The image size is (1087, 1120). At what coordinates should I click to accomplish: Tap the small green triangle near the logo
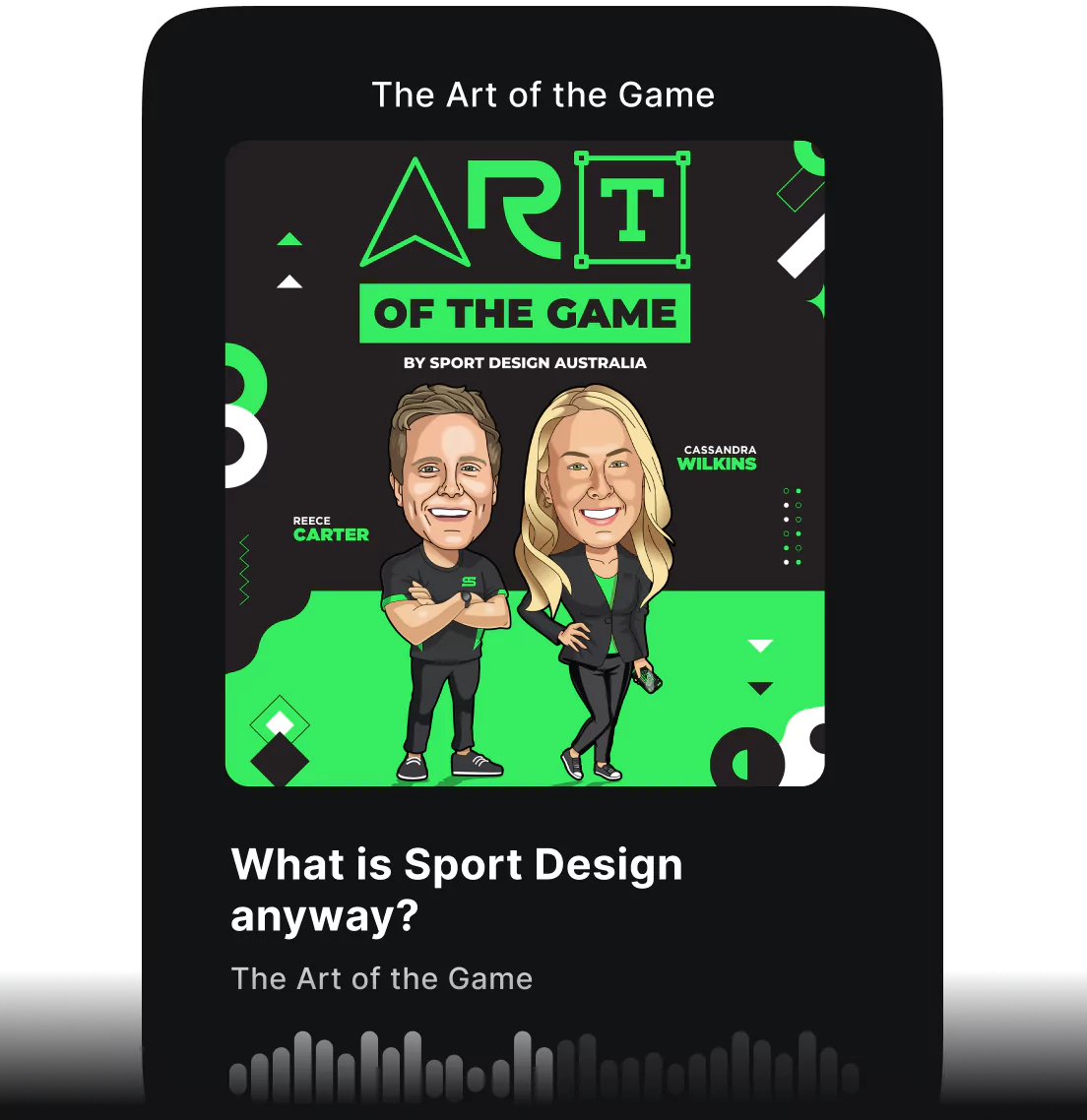click(288, 238)
